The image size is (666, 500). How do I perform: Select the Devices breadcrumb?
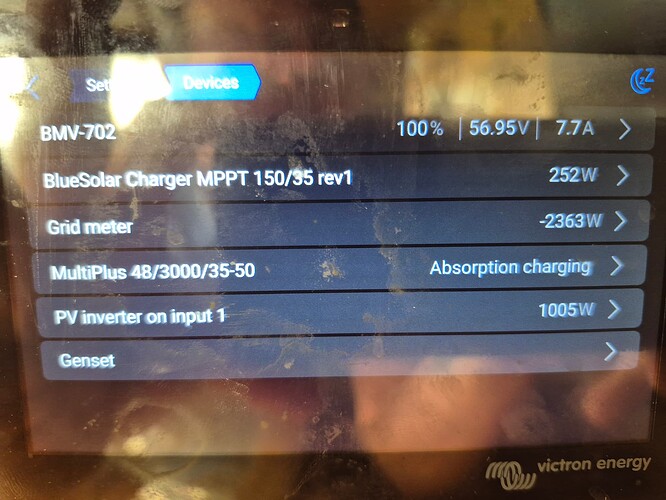[x=210, y=83]
